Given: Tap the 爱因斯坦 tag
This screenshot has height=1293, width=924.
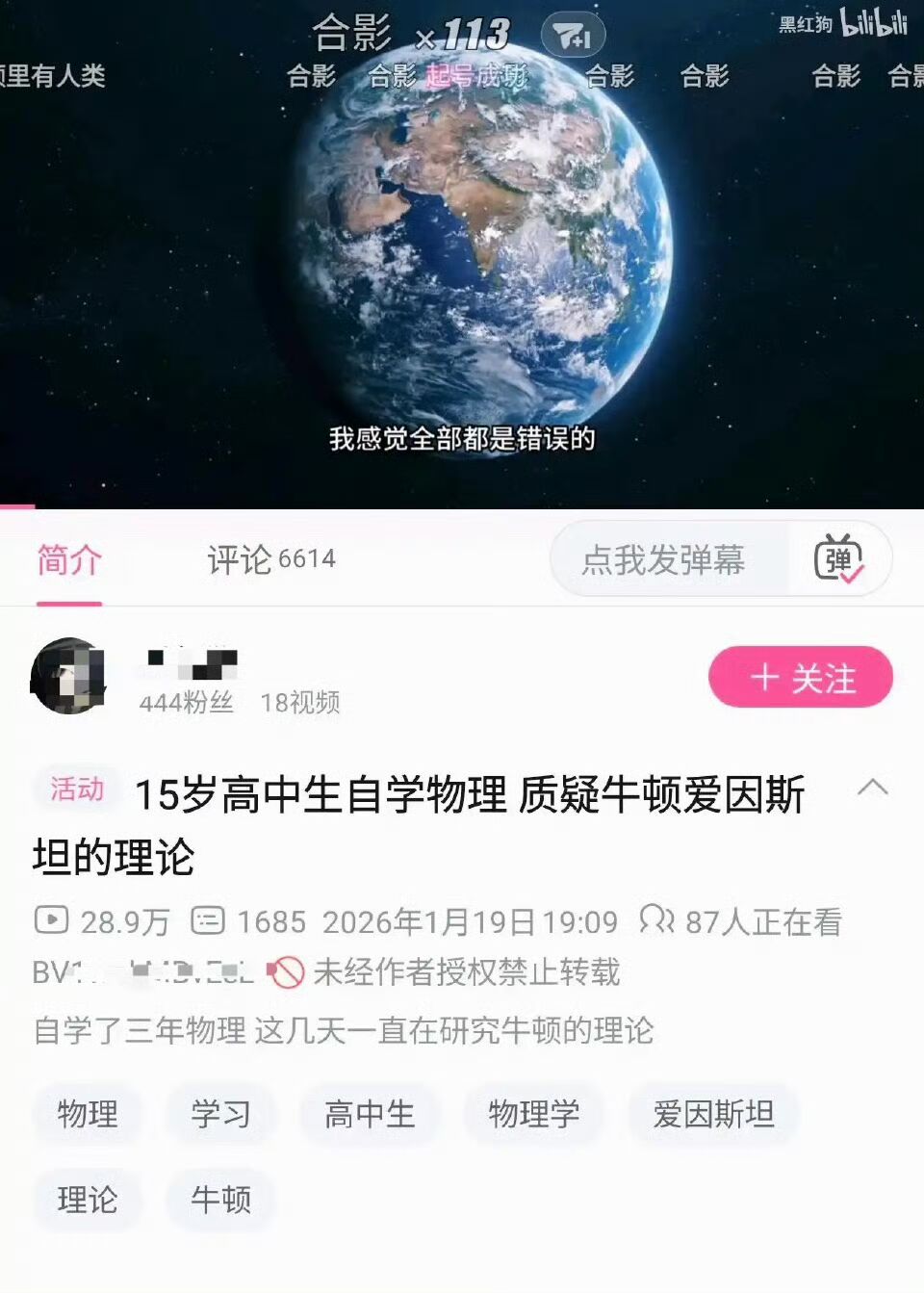Looking at the screenshot, I should (713, 1114).
